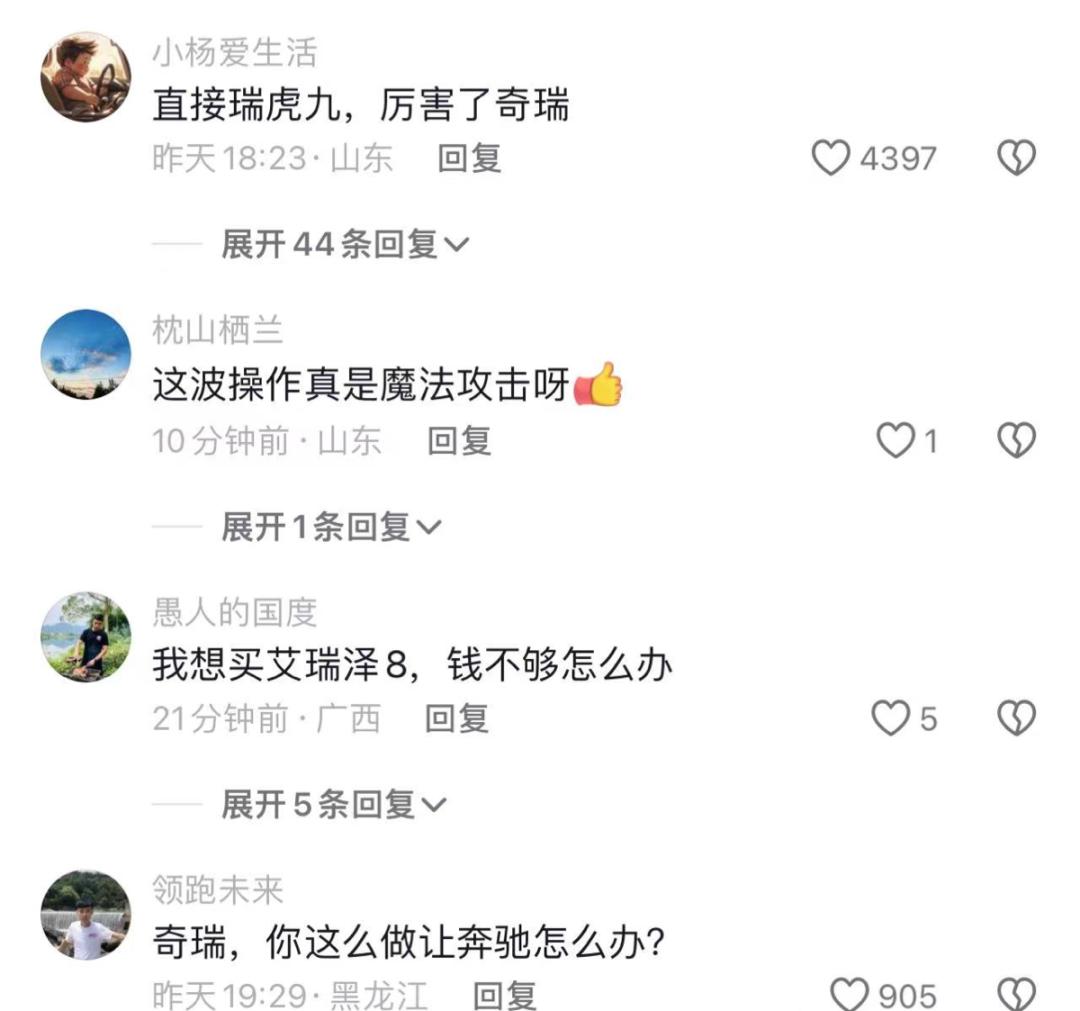
Task: Expand 5 replies under 愚人的国度
Action: tap(333, 804)
